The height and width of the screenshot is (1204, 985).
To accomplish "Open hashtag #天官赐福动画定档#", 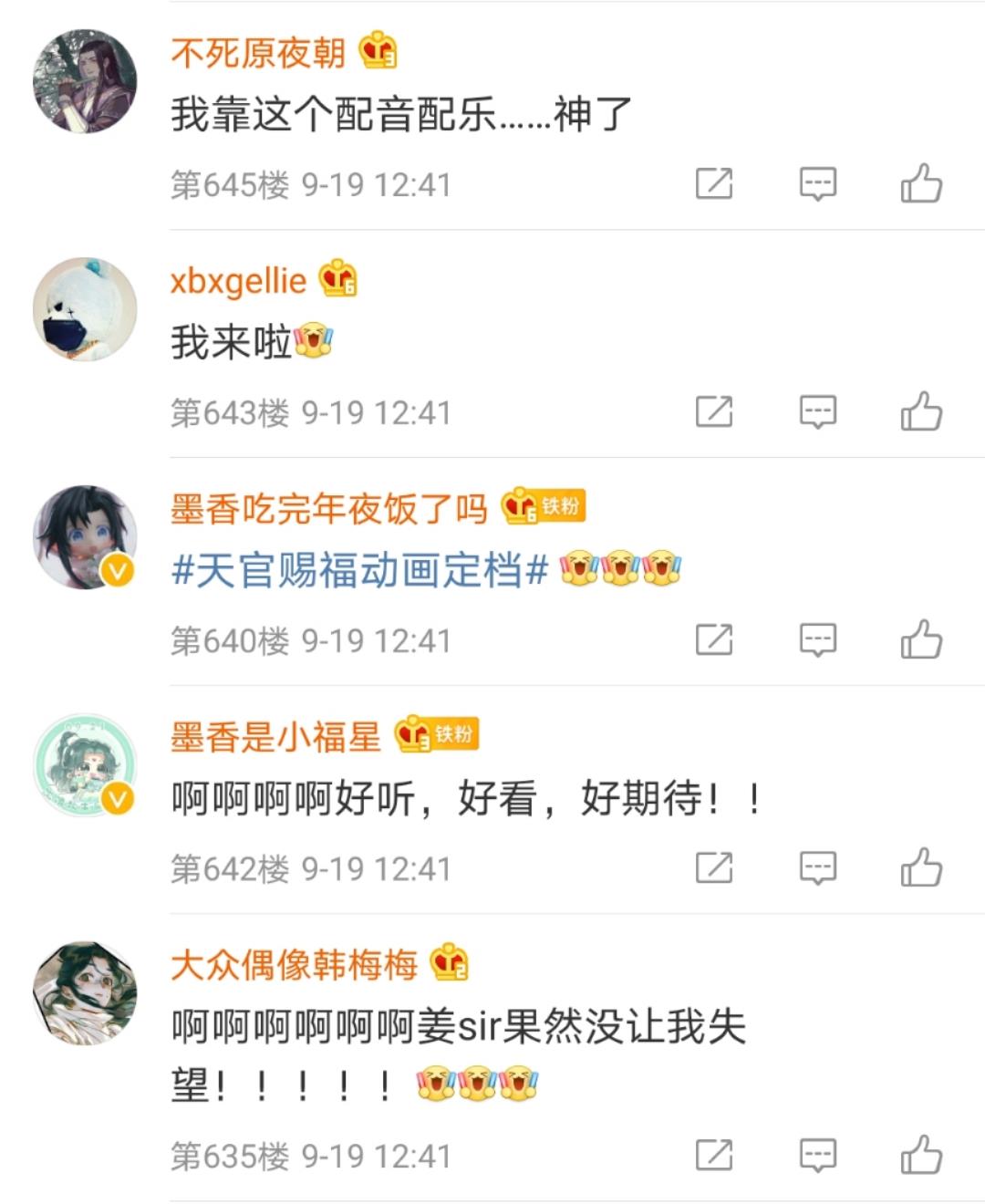I will click(359, 571).
